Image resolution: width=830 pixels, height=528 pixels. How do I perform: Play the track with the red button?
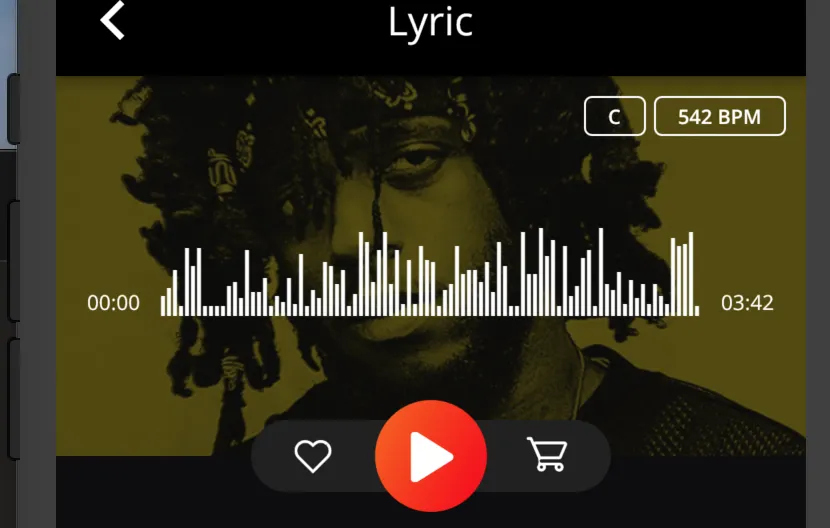(x=431, y=456)
